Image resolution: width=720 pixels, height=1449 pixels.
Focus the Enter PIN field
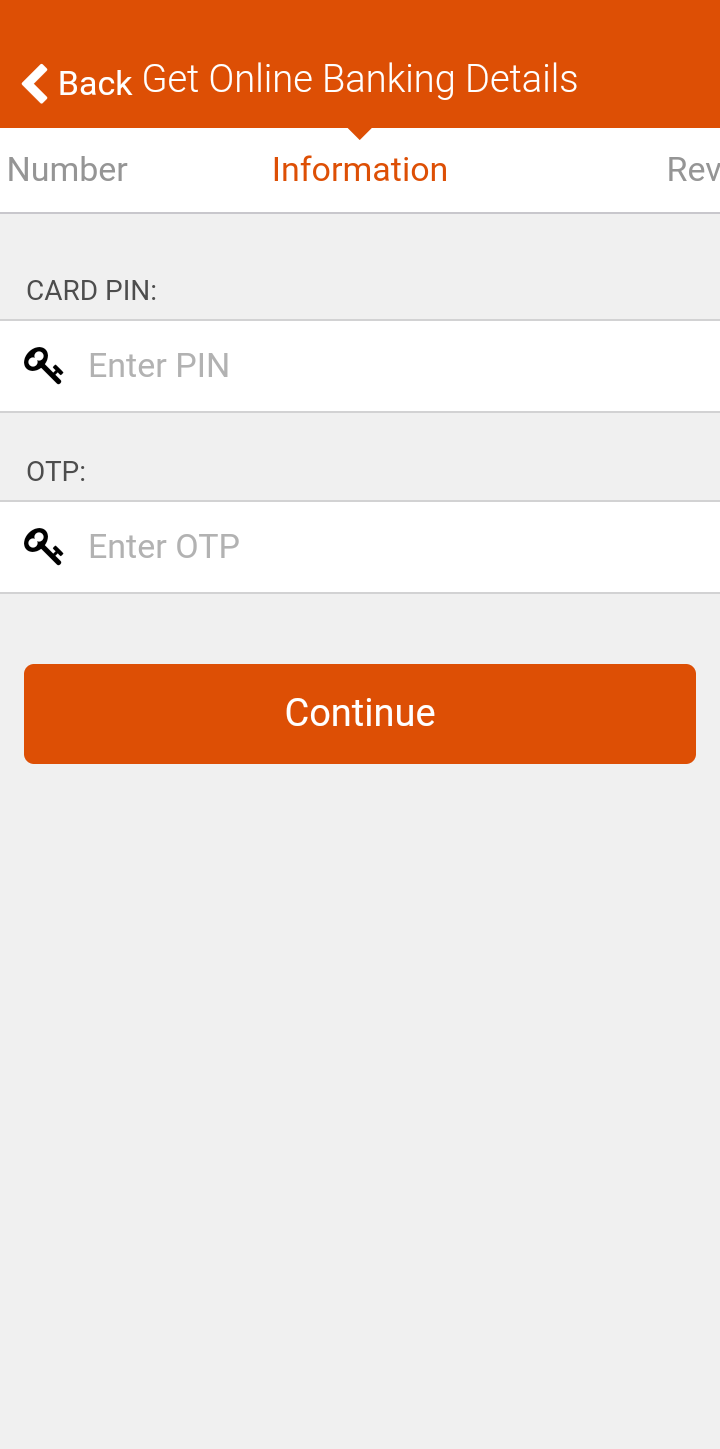click(x=400, y=366)
